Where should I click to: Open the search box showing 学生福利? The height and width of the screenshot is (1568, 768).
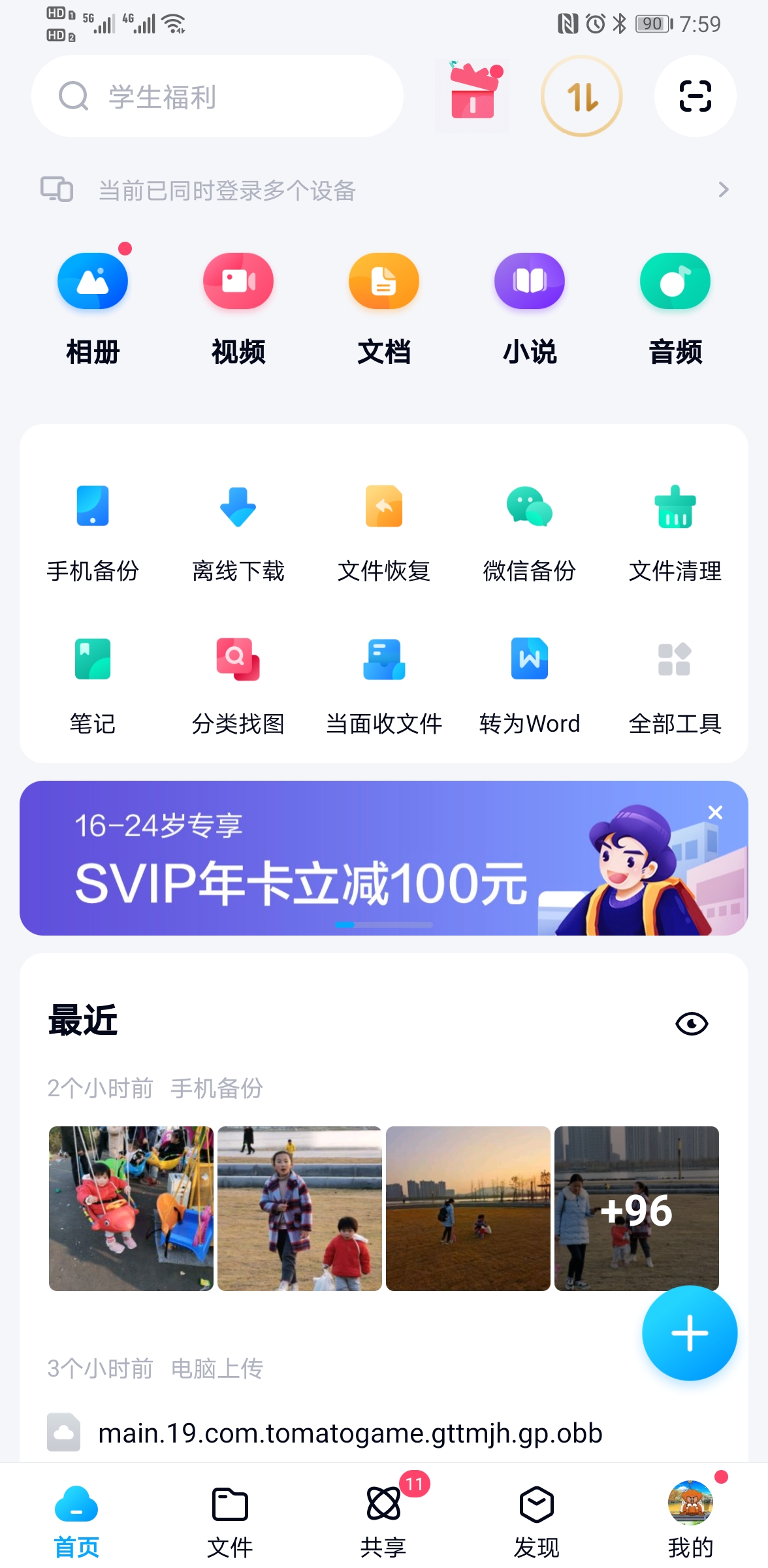[217, 97]
